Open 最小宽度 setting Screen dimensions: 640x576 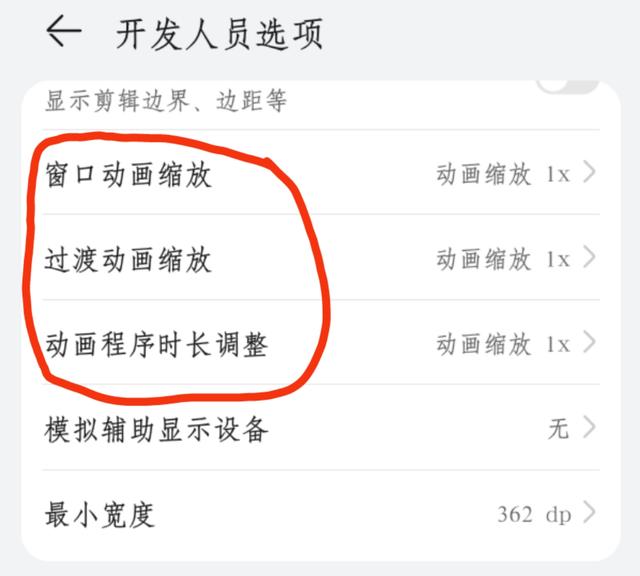(320, 514)
